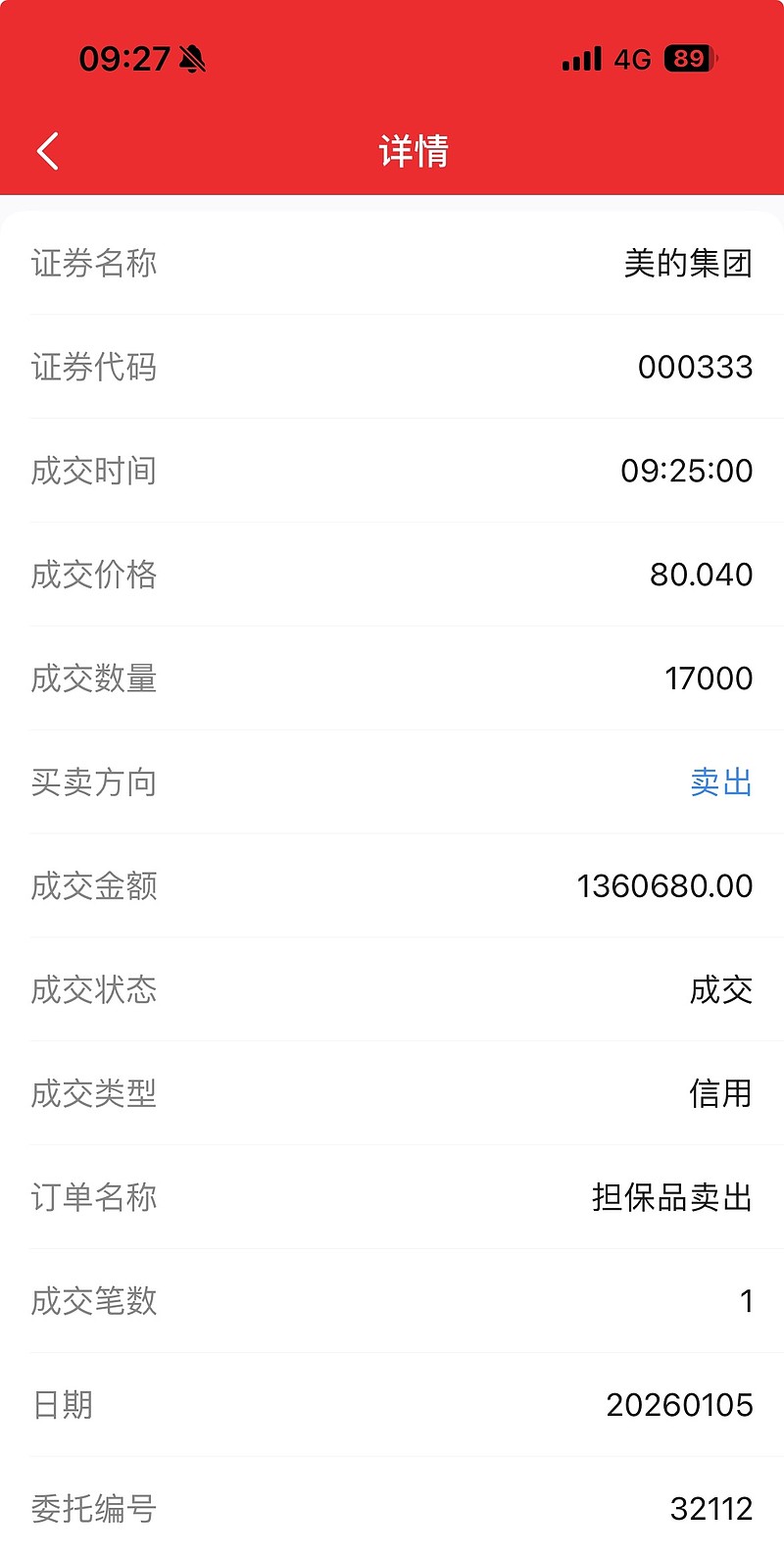Viewport: 784px width, 1557px height.
Task: Tap the order number 32112
Action: 708,1509
